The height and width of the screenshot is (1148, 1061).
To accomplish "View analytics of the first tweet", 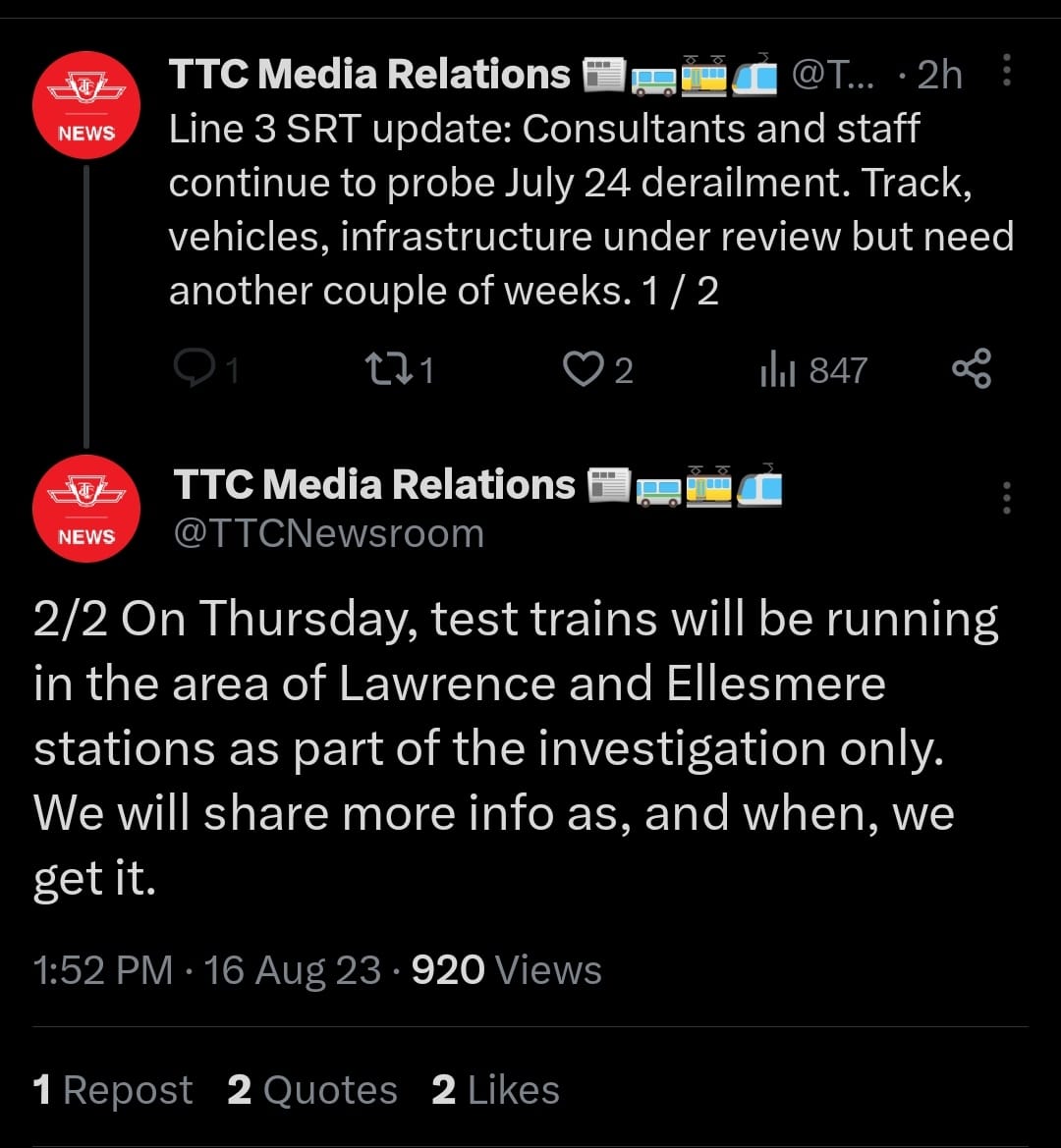I will point(777,370).
